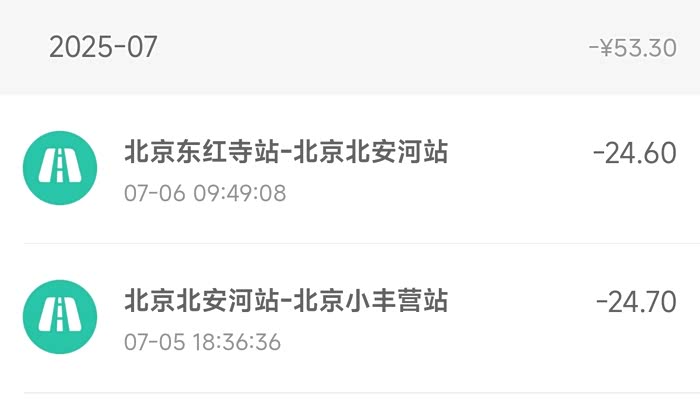The height and width of the screenshot is (417, 700).
Task: Open the 北京北安河站-北京小丰营站 toll record
Action: (350, 318)
